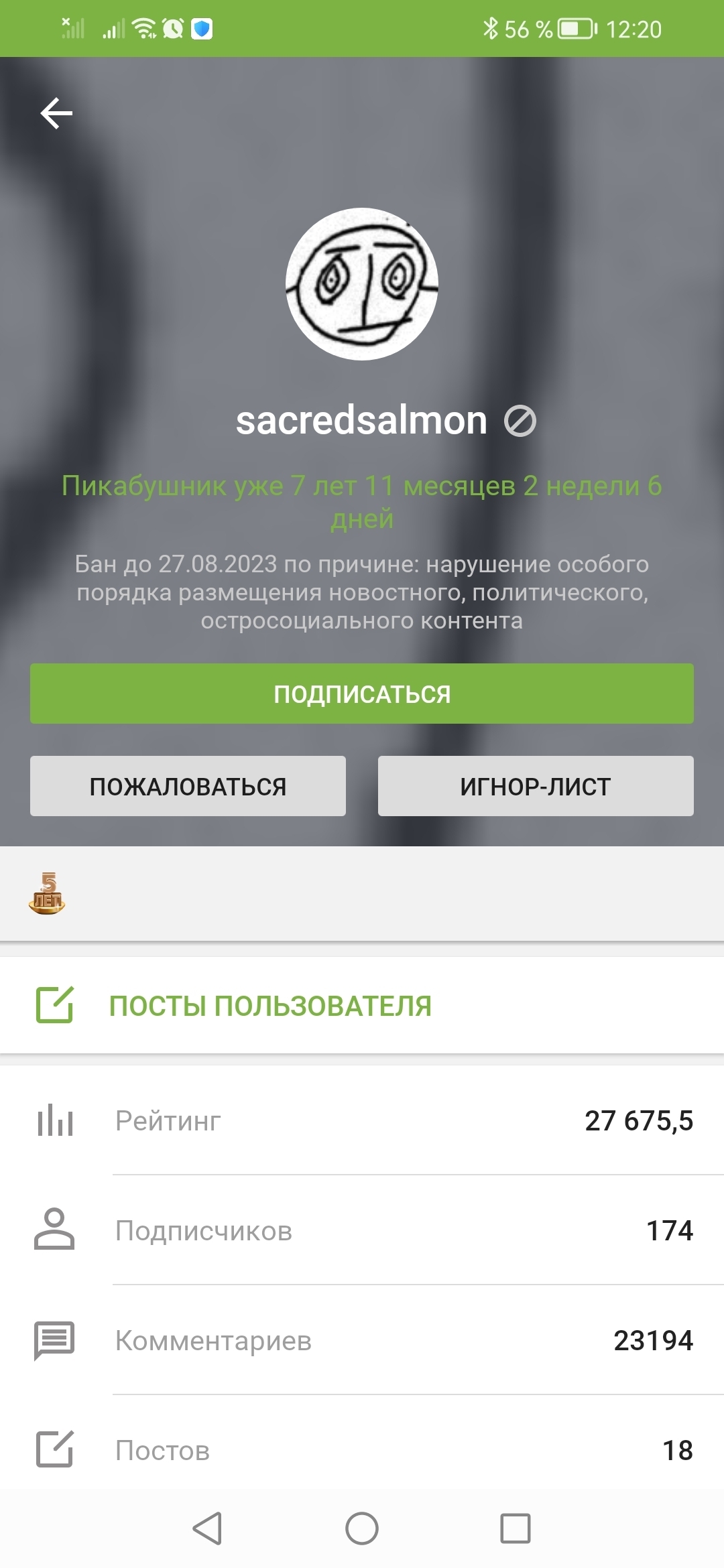The width and height of the screenshot is (724, 1568).
Task: Open the 5 лет award badge
Action: point(47,894)
